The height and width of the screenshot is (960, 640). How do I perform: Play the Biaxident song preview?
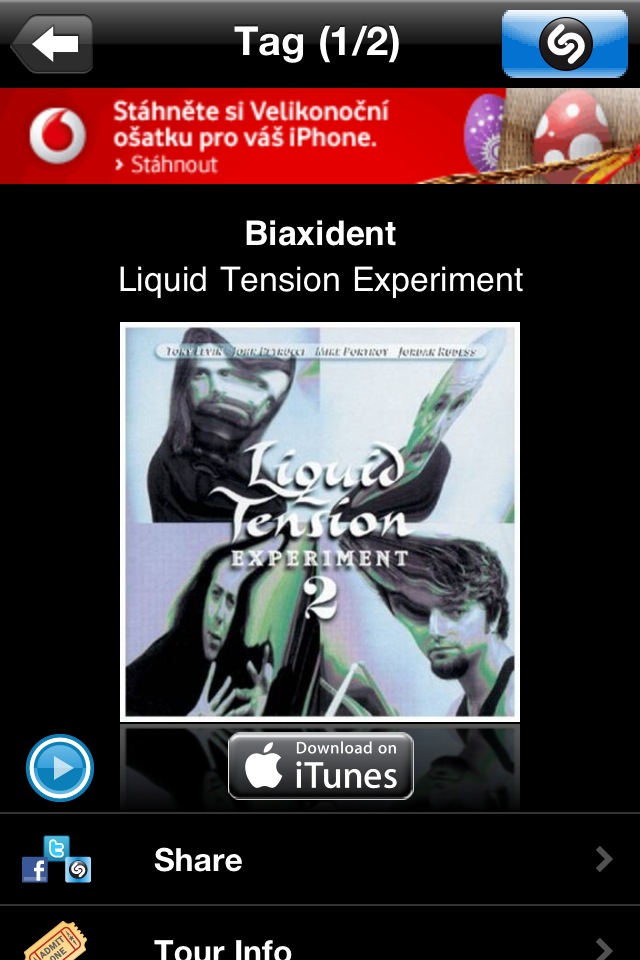(60, 768)
